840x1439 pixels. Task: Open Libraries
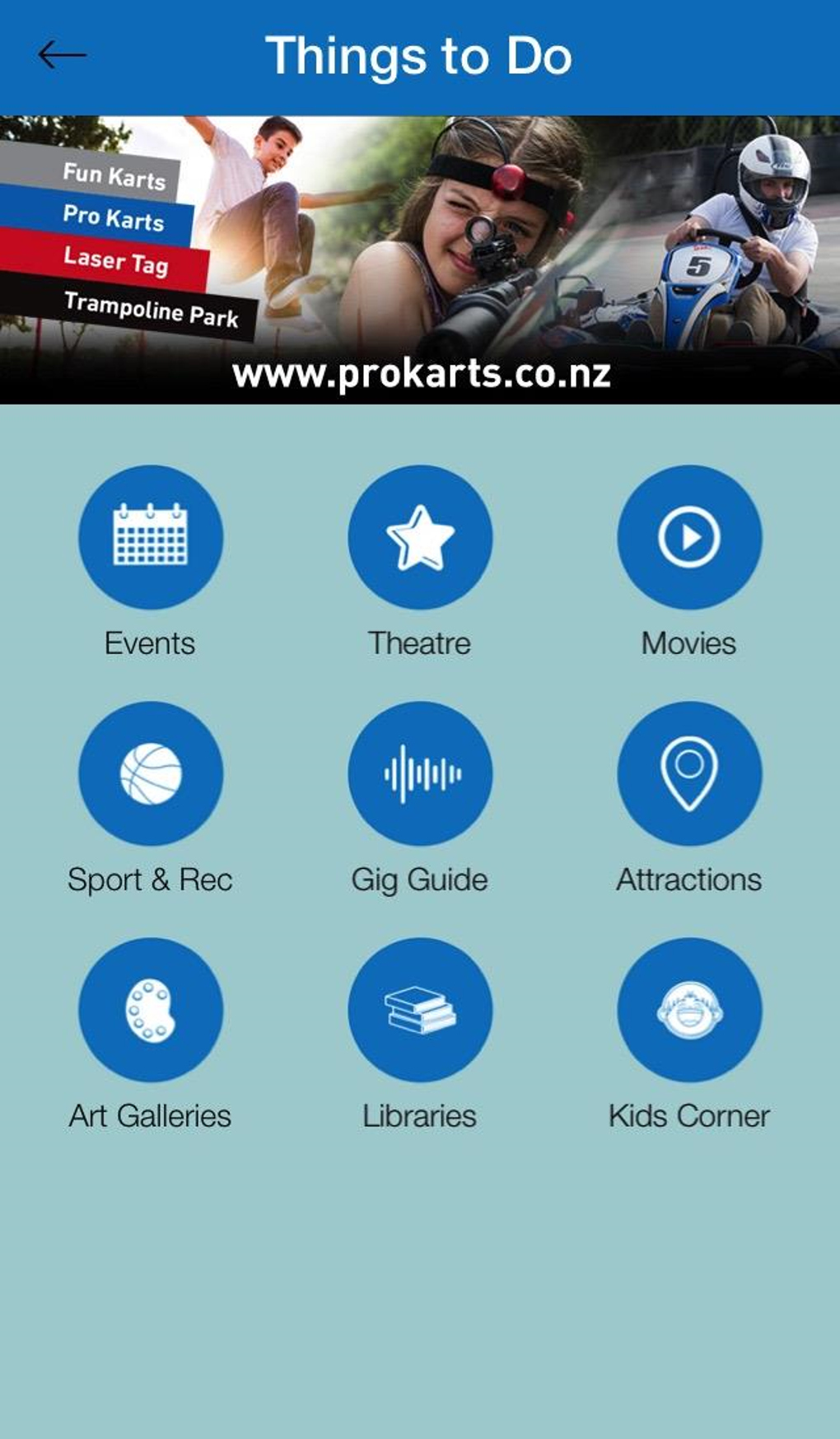point(420,1010)
